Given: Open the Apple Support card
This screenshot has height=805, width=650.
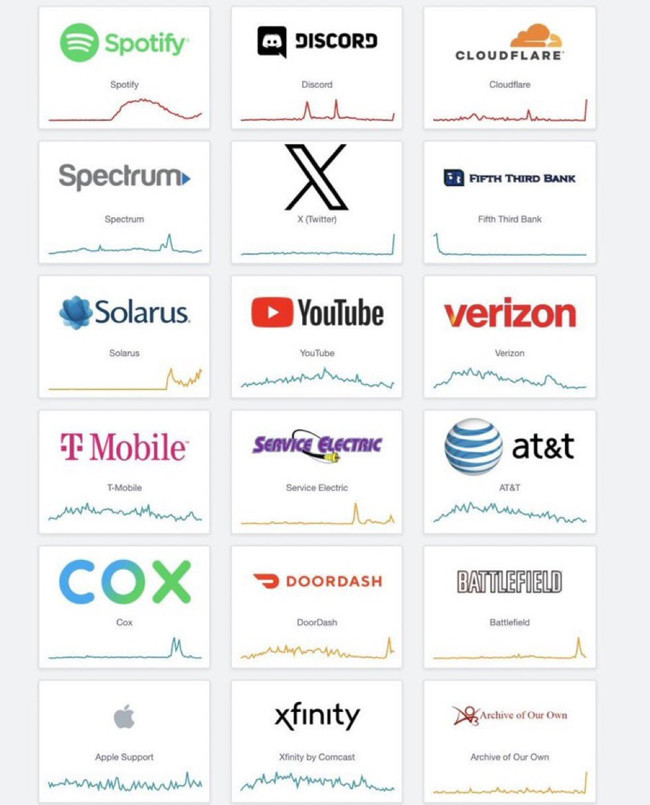Looking at the screenshot, I should point(124,740).
